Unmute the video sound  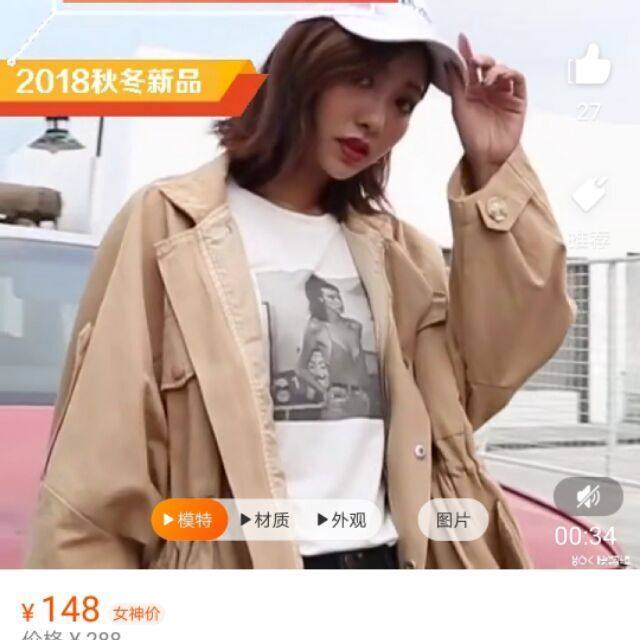[588, 493]
